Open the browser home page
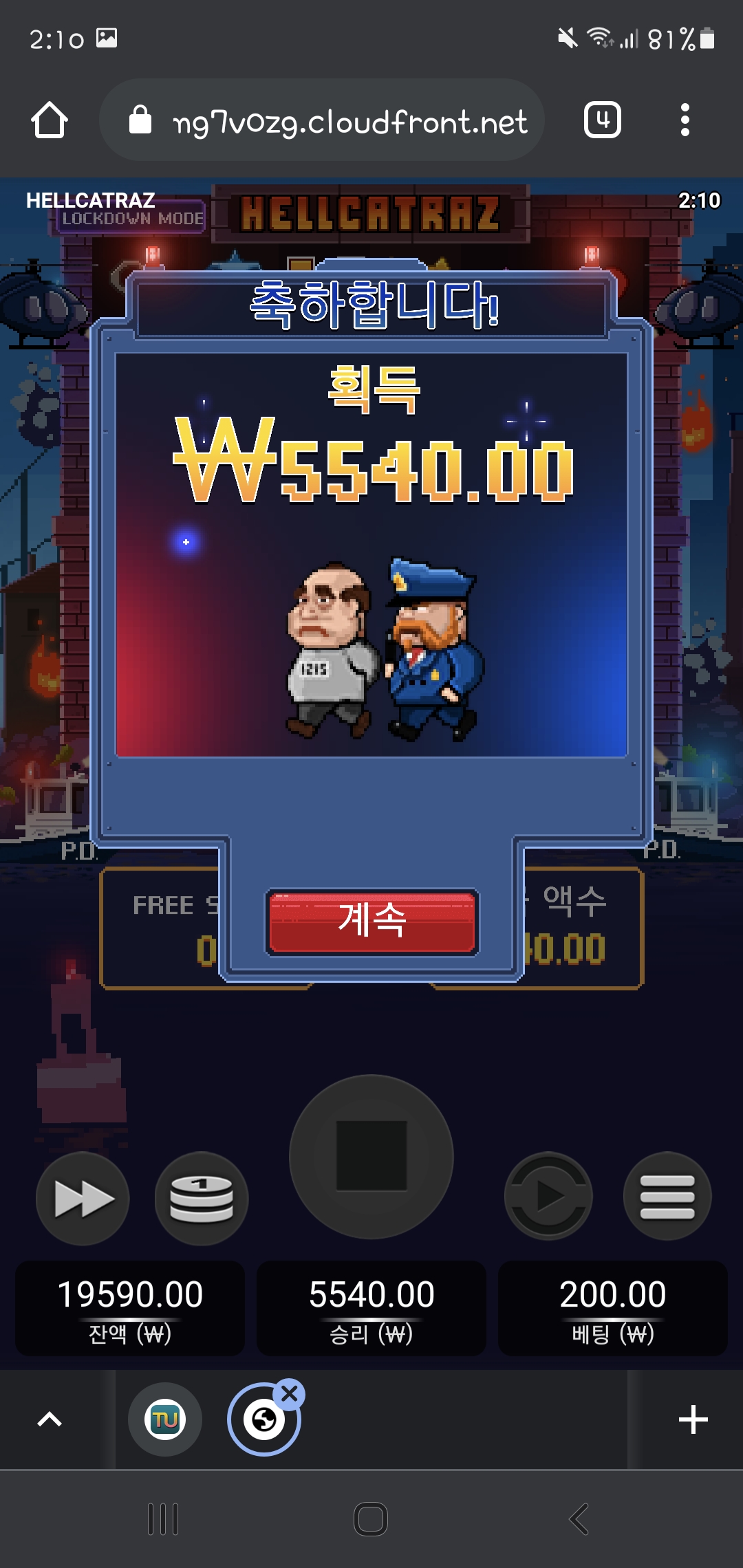The image size is (743, 1568). [50, 120]
